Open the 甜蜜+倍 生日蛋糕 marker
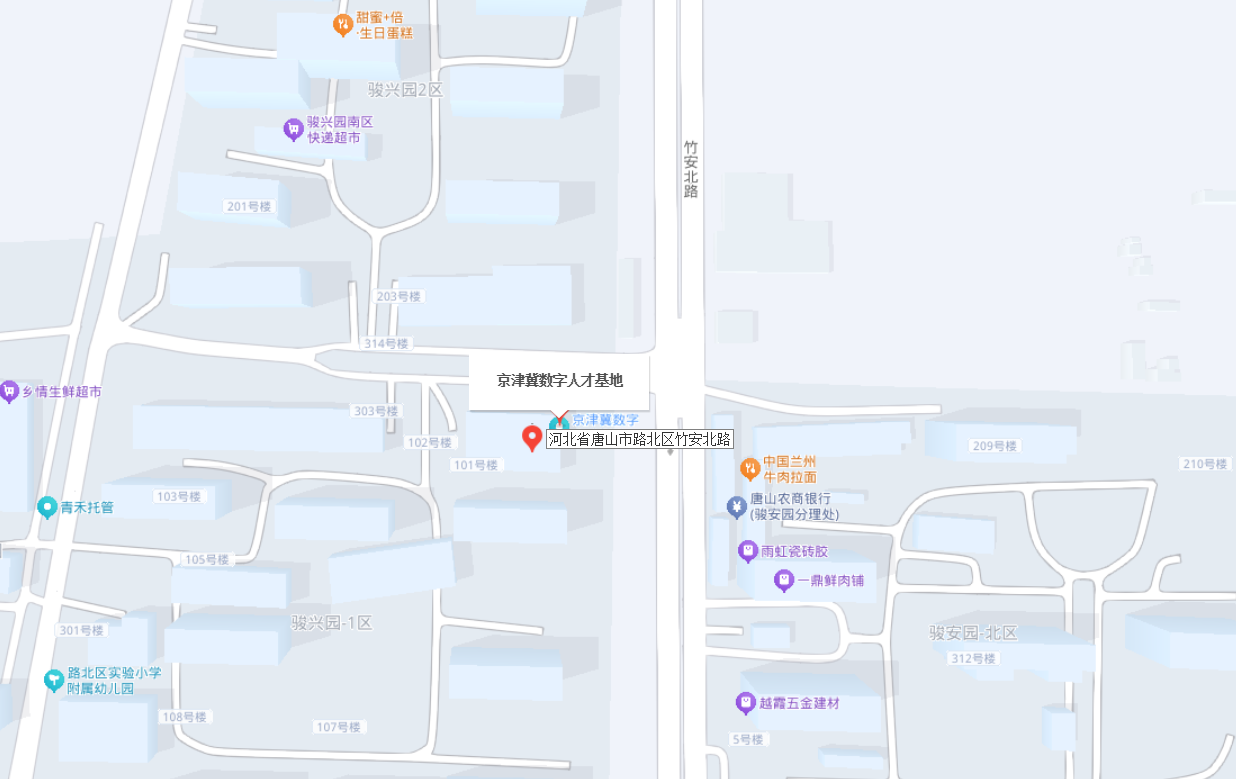This screenshot has width=1236, height=779. 343,25
